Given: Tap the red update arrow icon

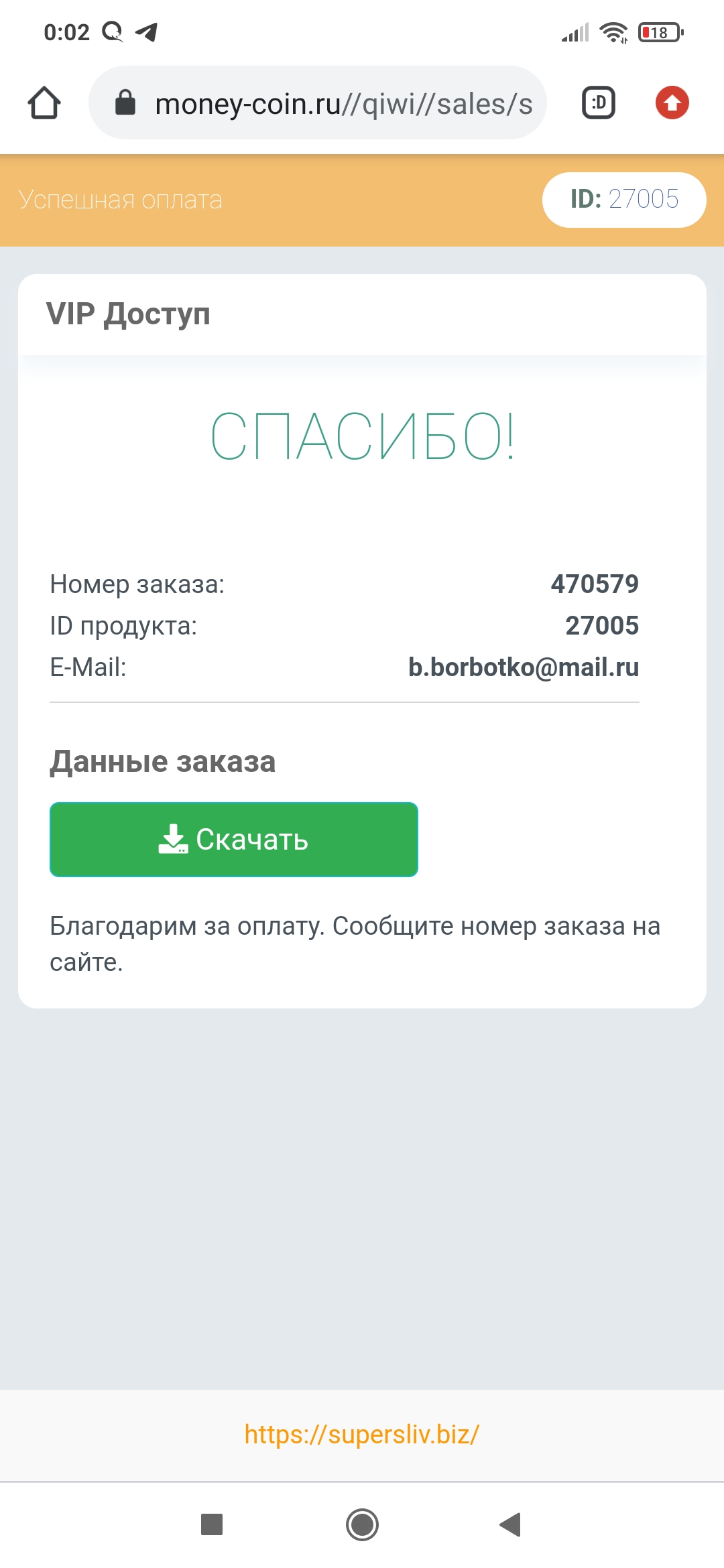Looking at the screenshot, I should click(x=672, y=103).
